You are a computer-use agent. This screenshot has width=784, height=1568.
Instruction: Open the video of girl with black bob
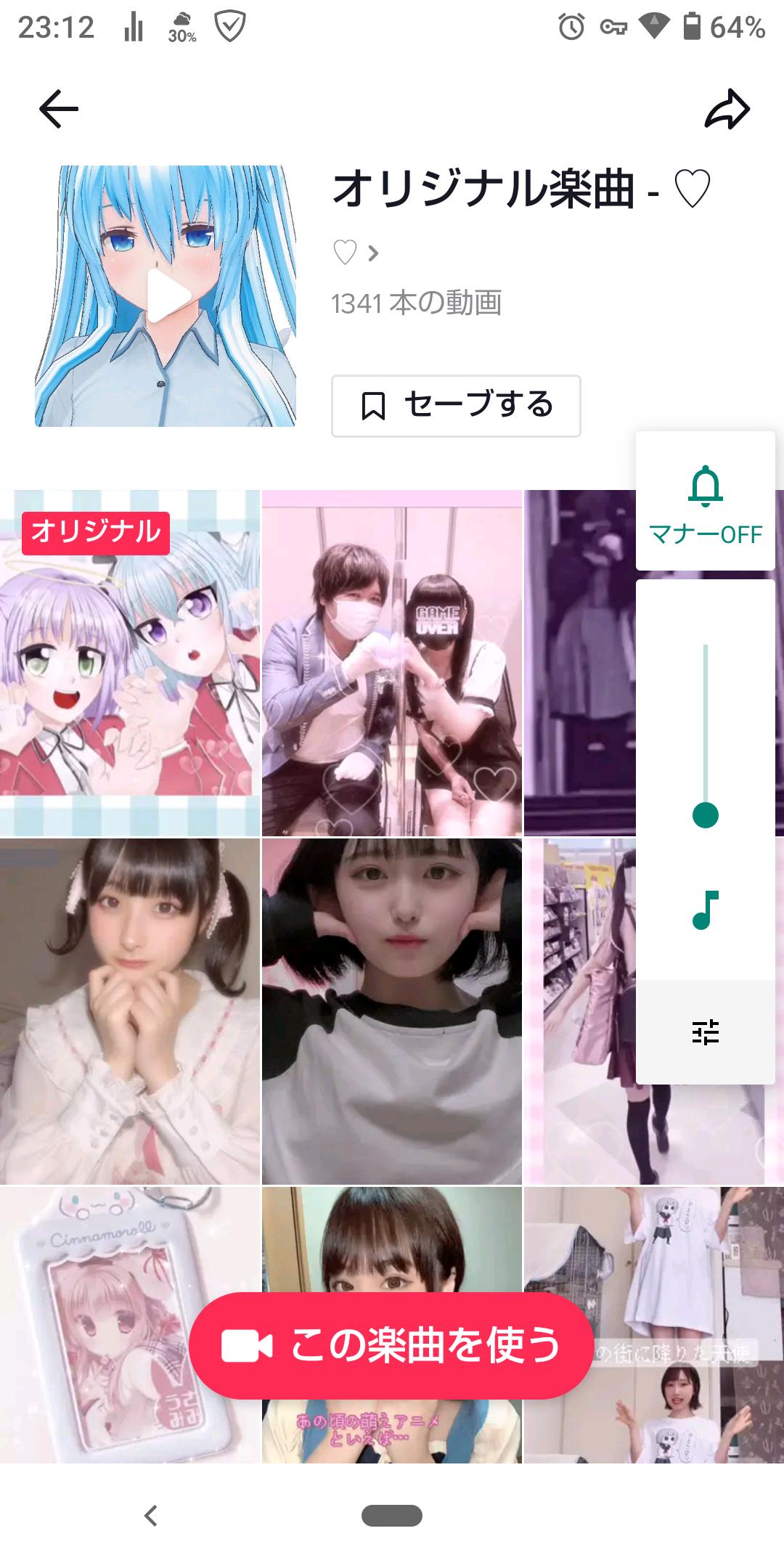[x=392, y=1012]
